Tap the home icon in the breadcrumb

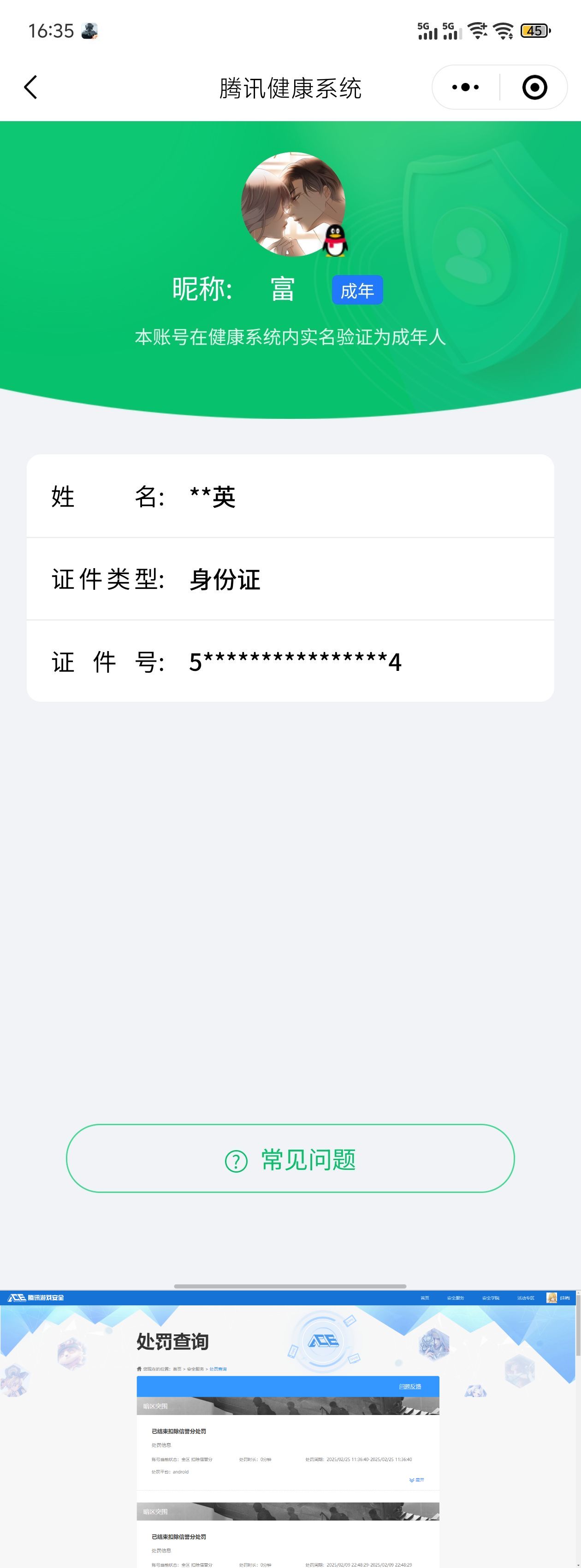[139, 1369]
